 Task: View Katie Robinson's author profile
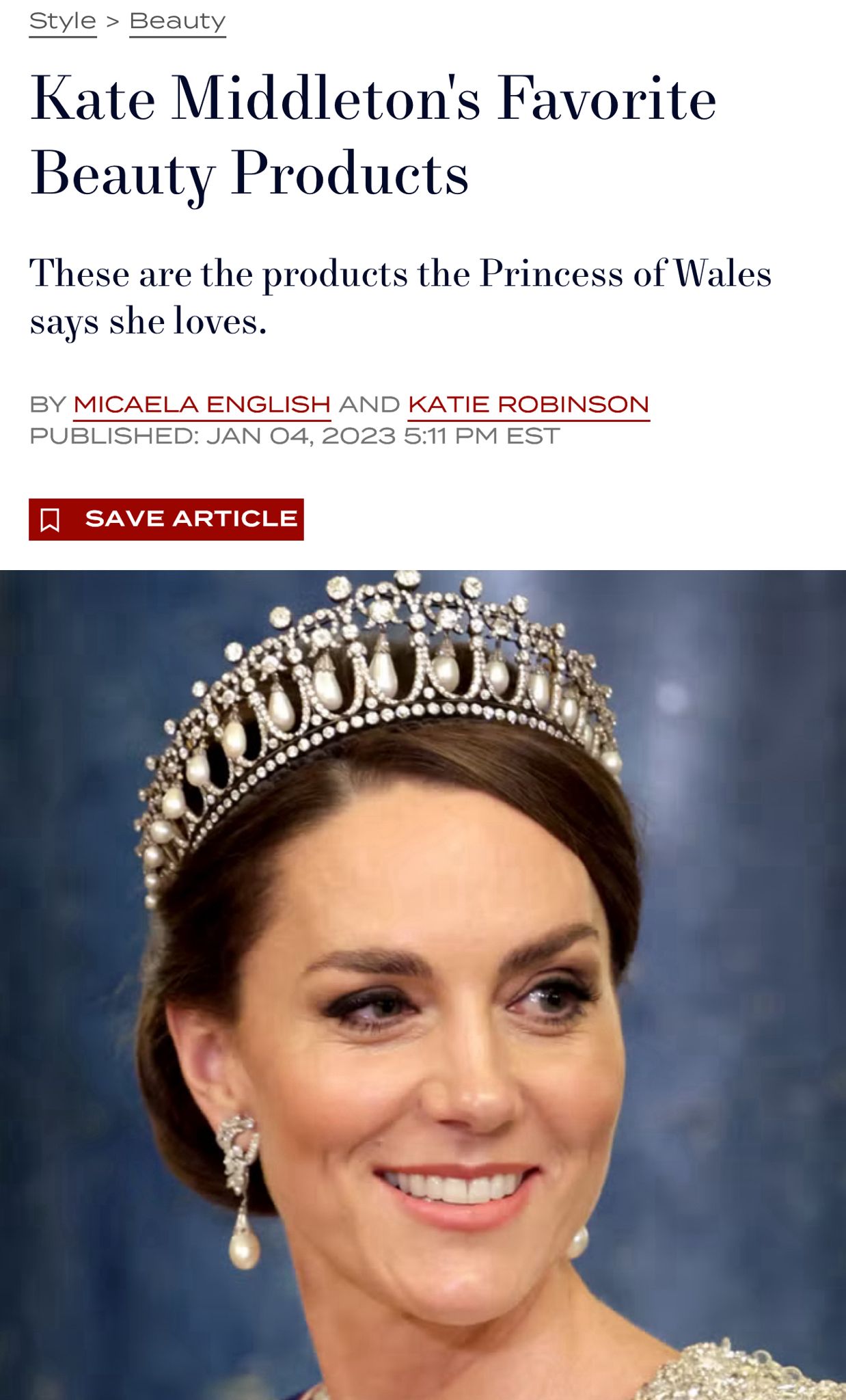(528, 405)
